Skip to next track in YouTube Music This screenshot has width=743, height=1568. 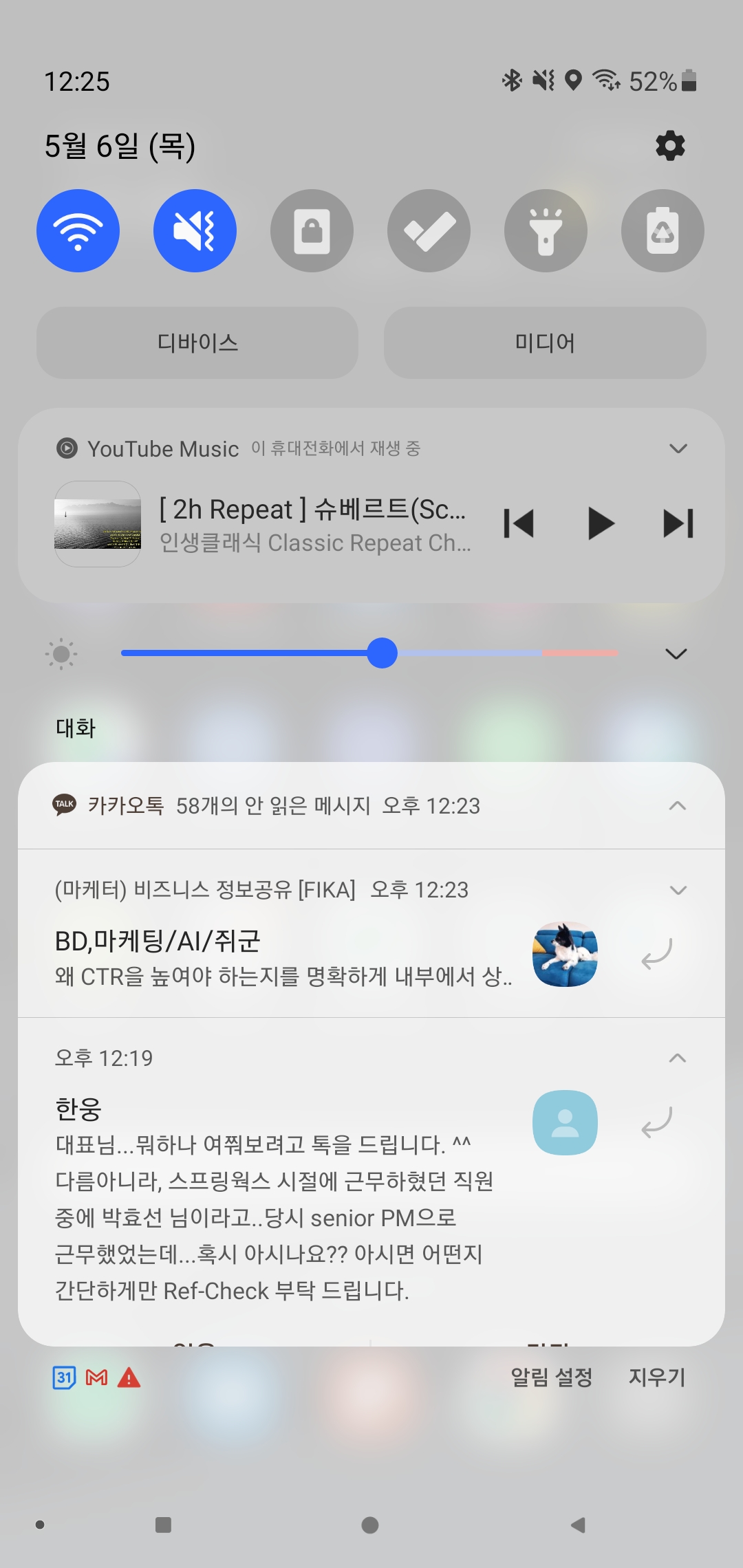pos(678,523)
